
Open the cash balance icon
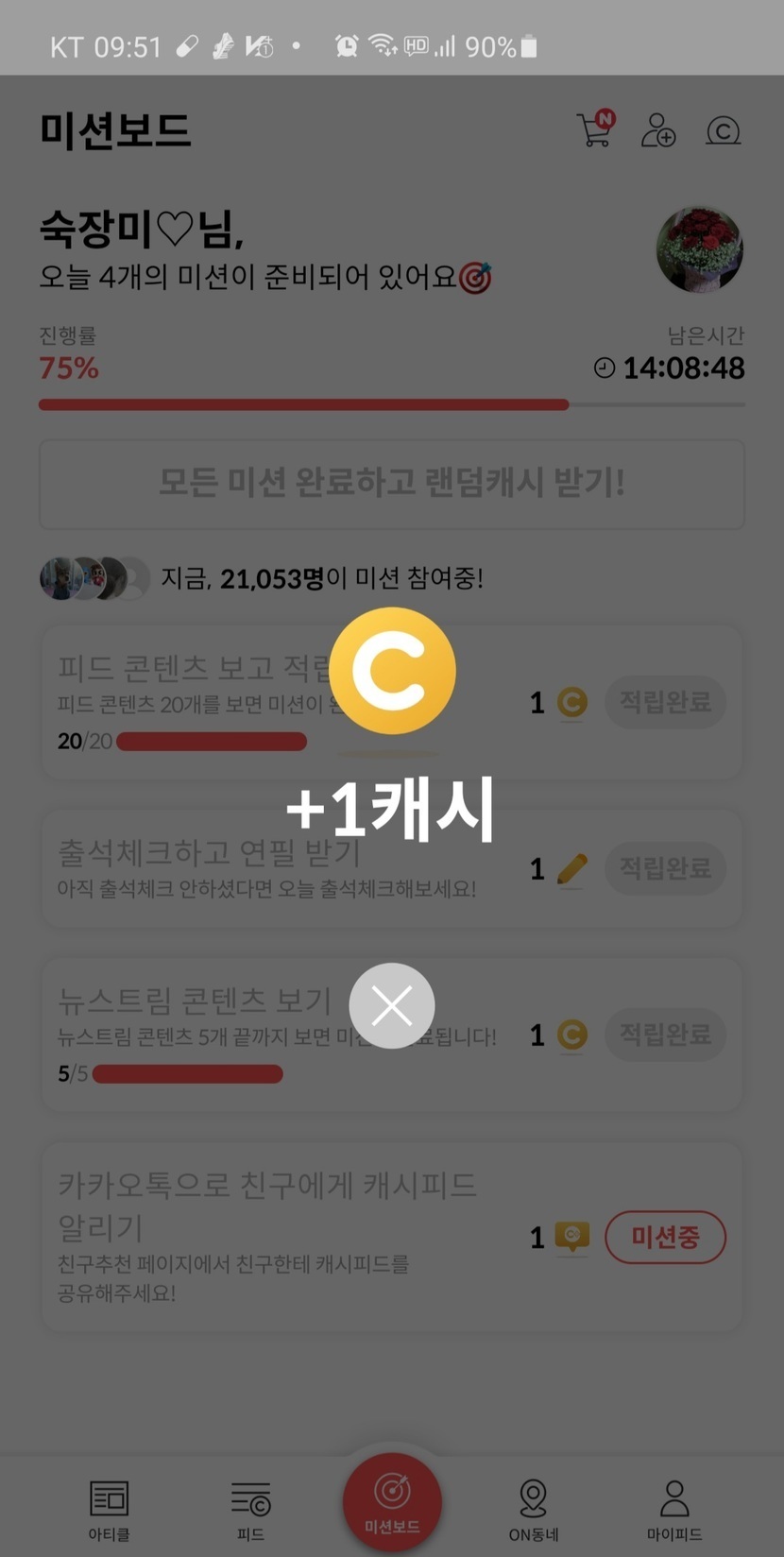pos(723,130)
